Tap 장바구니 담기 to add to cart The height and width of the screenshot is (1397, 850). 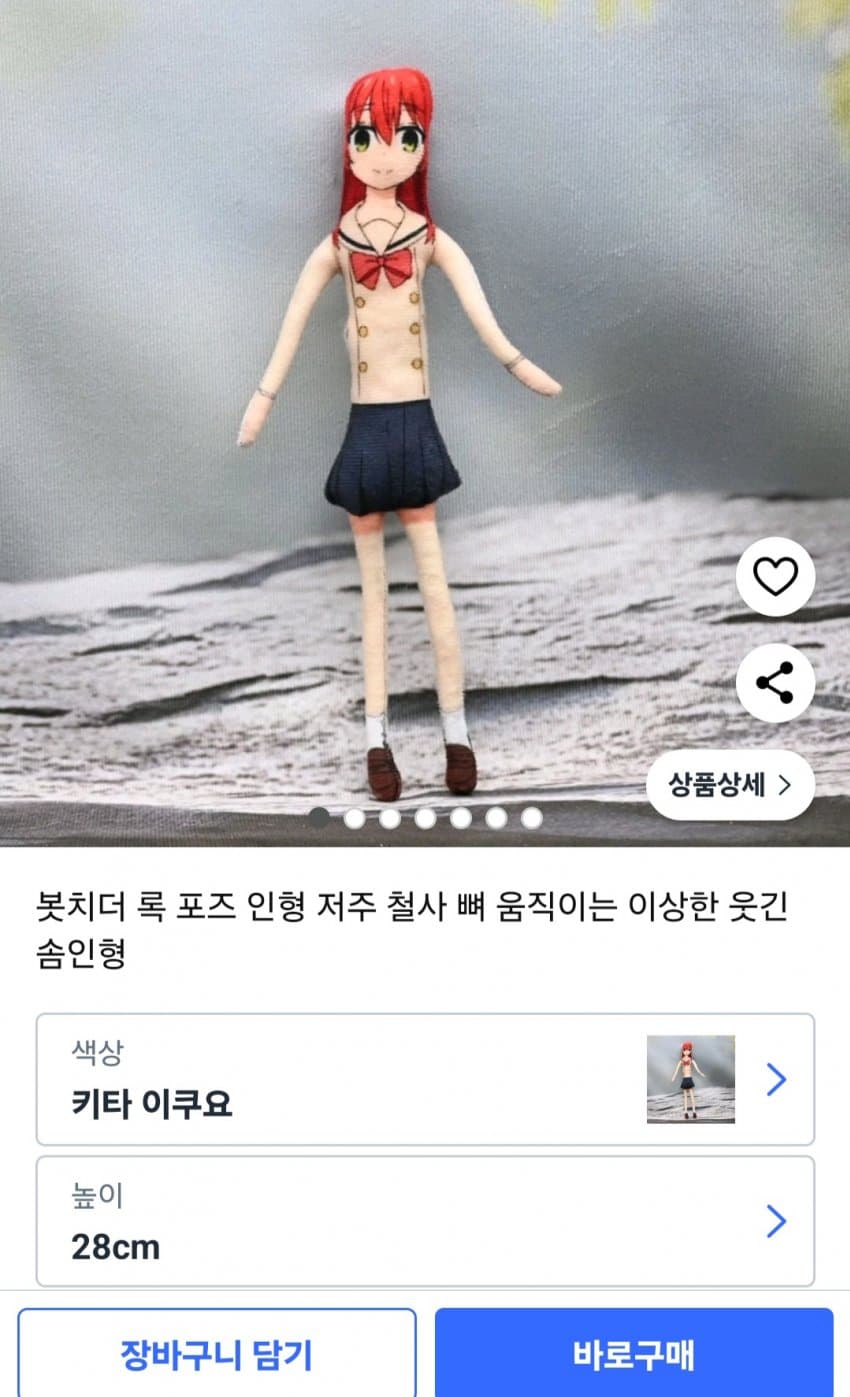click(217, 1354)
